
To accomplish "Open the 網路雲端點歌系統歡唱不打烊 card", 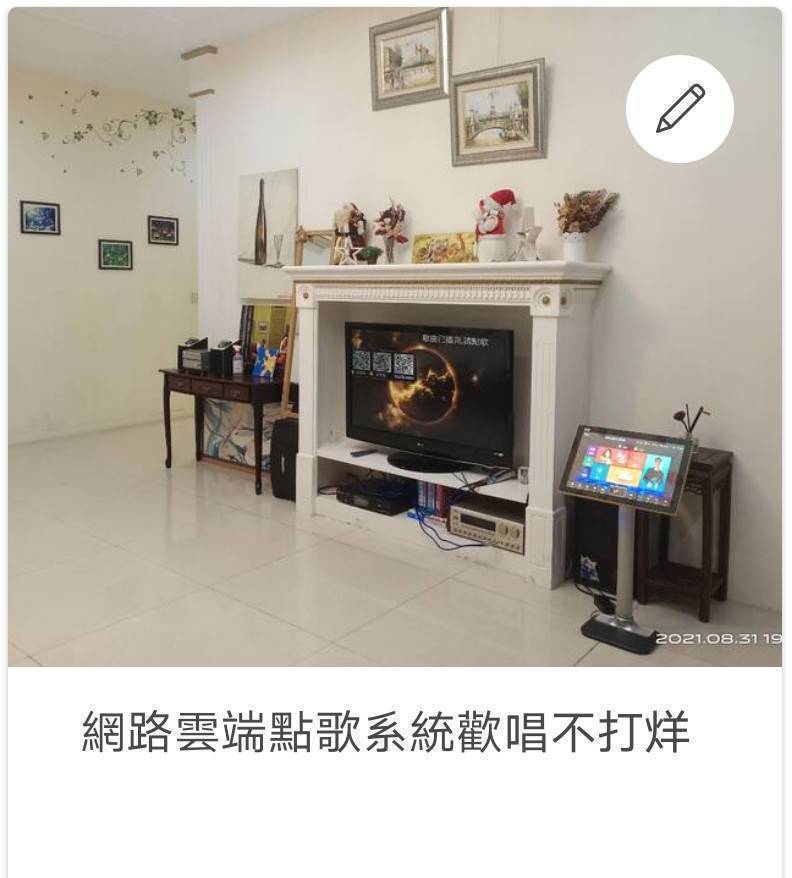I will (385, 733).
